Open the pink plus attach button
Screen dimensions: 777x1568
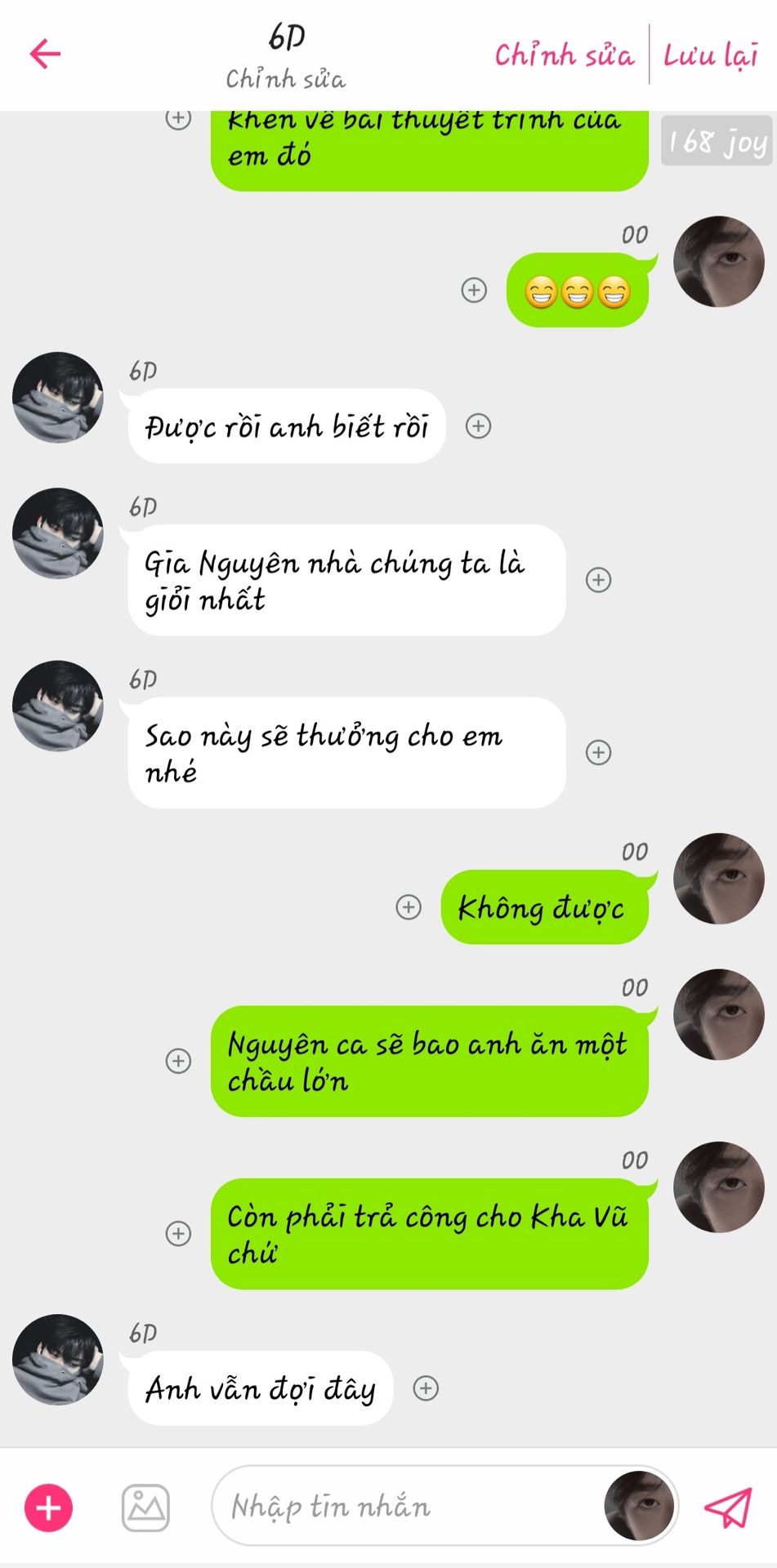tap(49, 1508)
